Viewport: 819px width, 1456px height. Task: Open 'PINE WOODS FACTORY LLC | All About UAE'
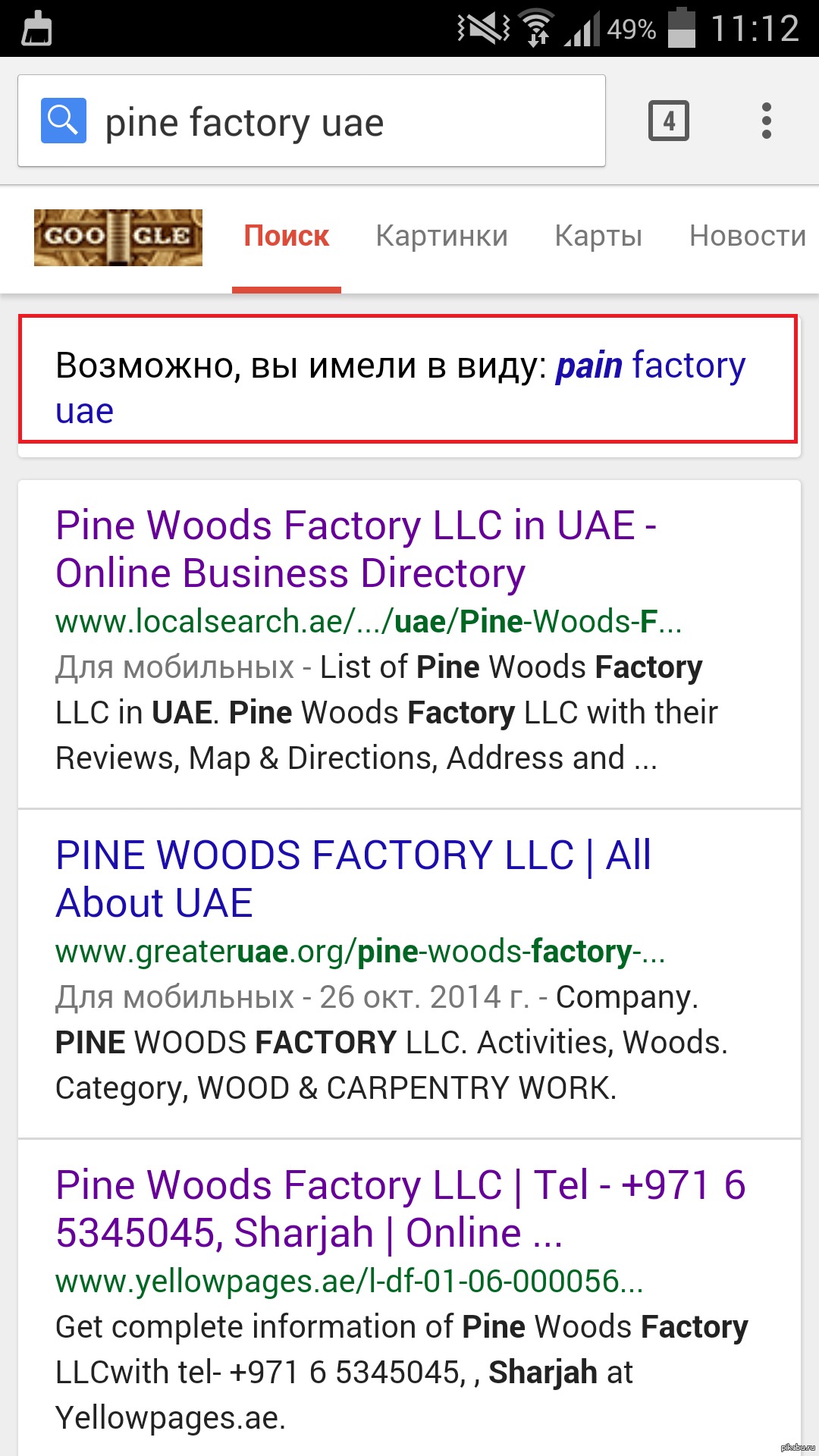tap(353, 879)
